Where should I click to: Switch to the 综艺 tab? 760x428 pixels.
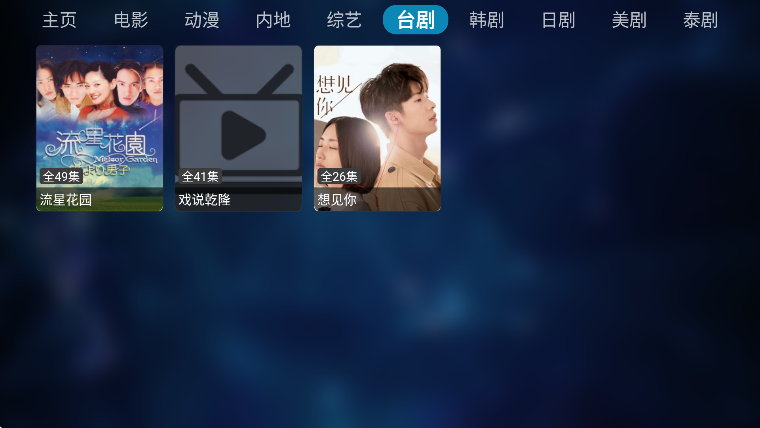344,20
